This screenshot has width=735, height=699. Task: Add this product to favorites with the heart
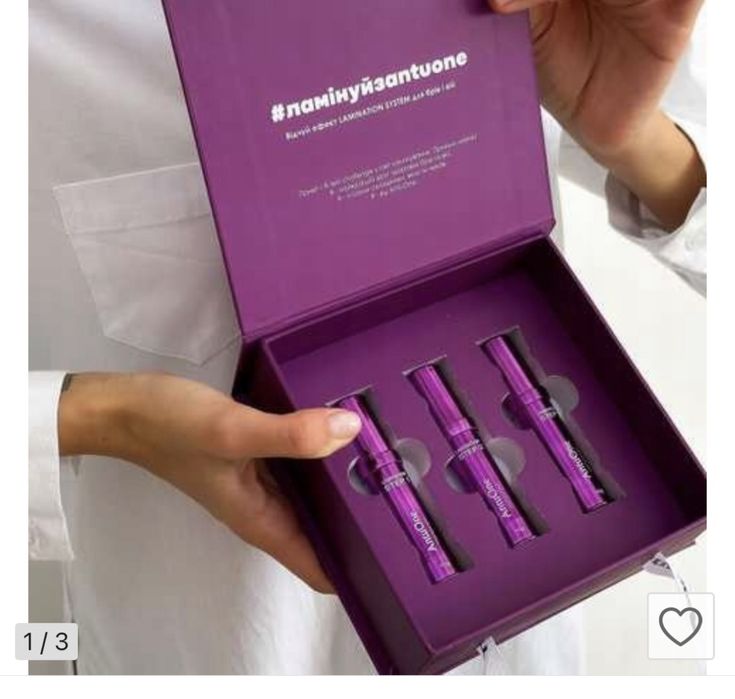point(680,626)
